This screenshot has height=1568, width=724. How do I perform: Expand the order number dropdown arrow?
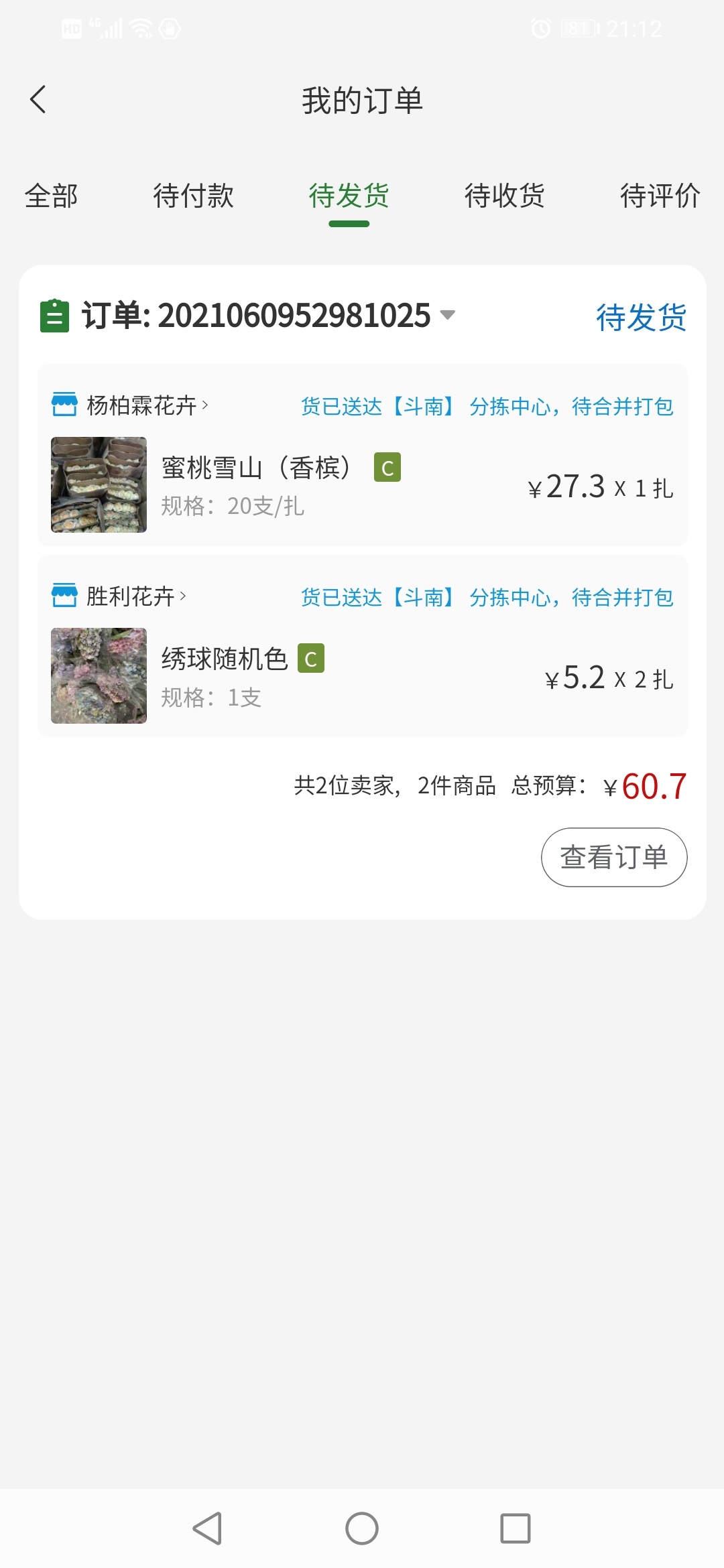click(447, 315)
